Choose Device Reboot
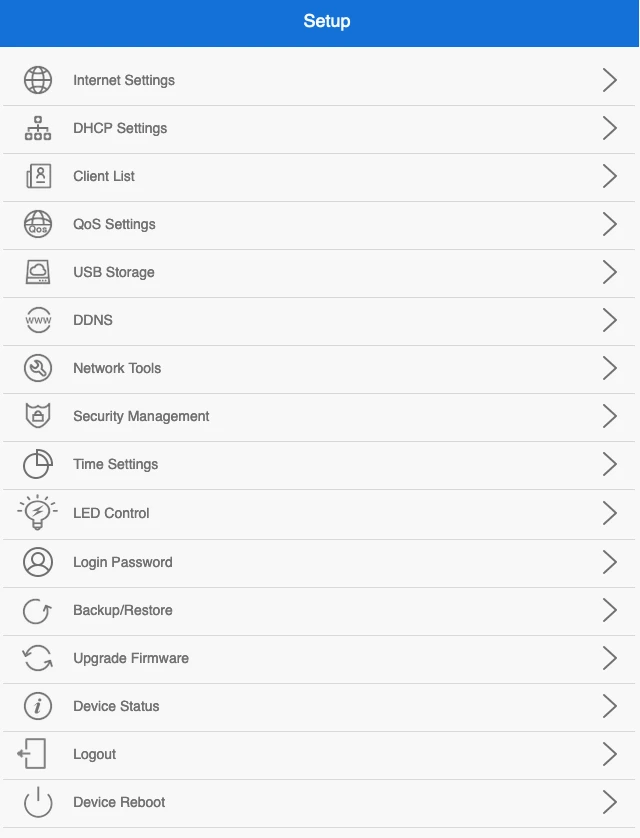640x838 pixels. (119, 802)
